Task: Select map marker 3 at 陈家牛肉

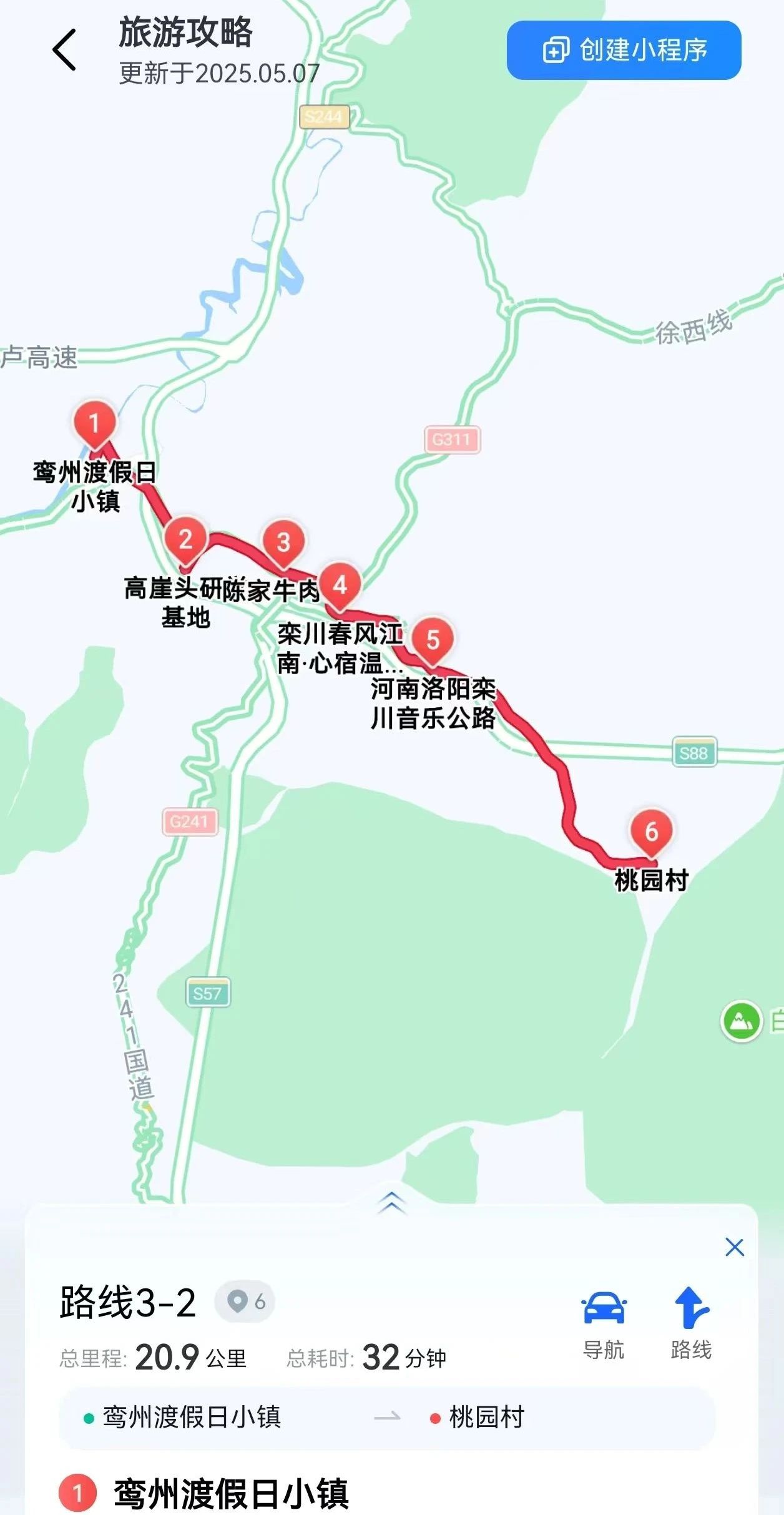Action: [283, 542]
